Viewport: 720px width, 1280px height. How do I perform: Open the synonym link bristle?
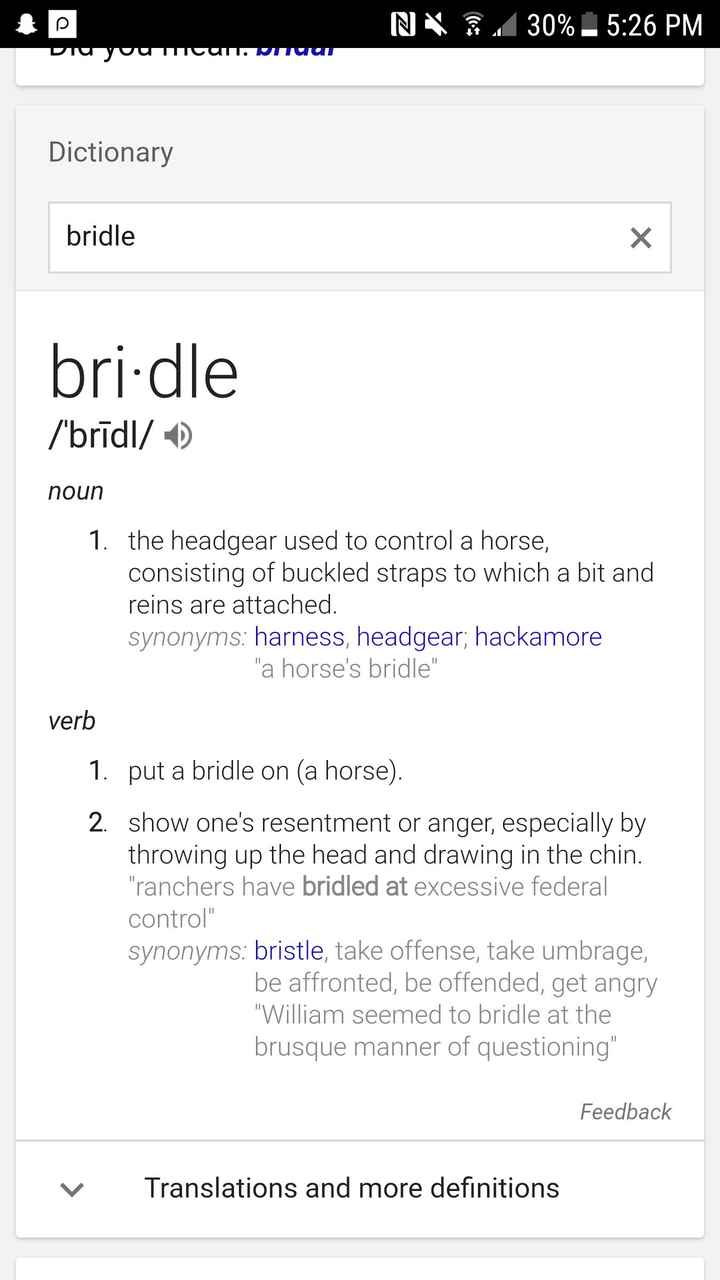[x=289, y=950]
